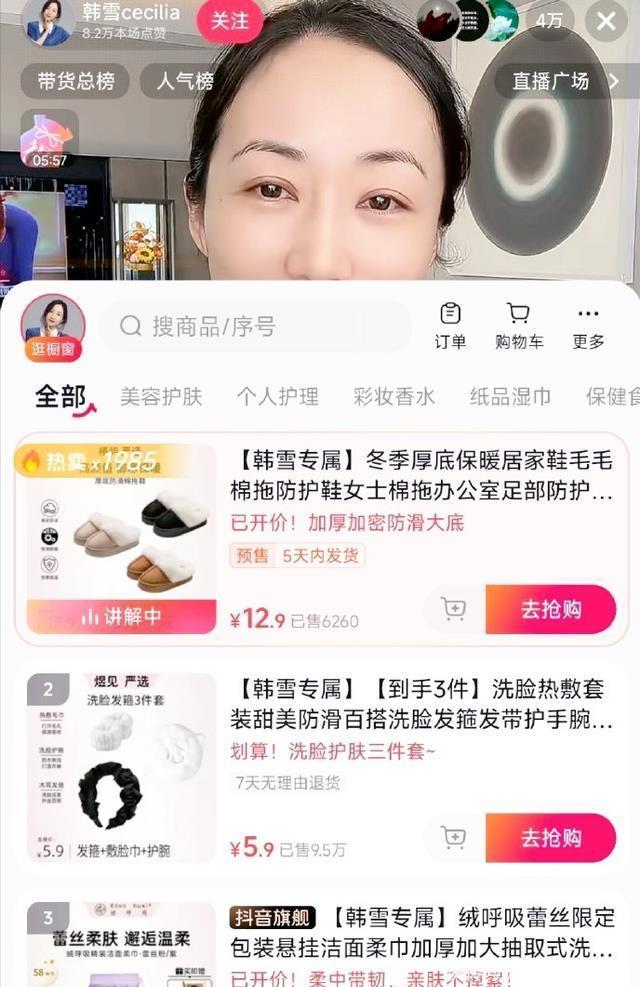Switch to the 纸品湿巾 tab
The width and height of the screenshot is (640, 987).
coord(510,396)
